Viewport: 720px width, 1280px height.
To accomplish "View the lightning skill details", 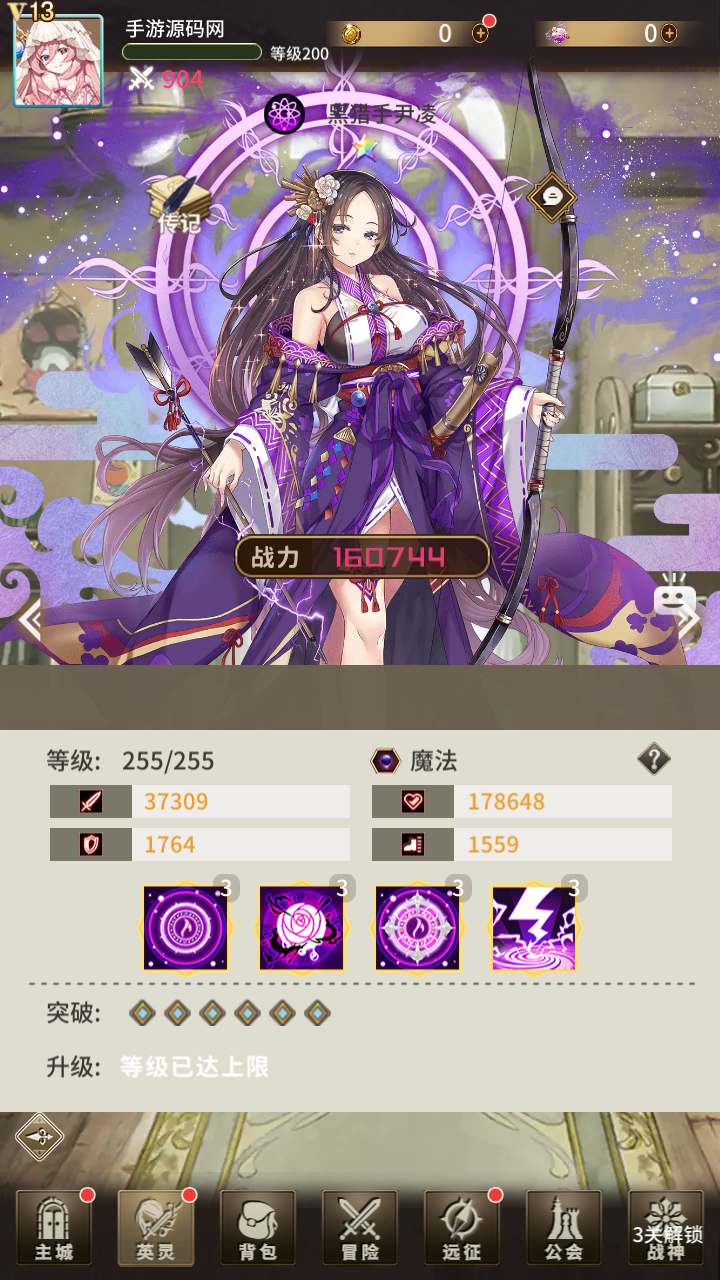I will (534, 927).
